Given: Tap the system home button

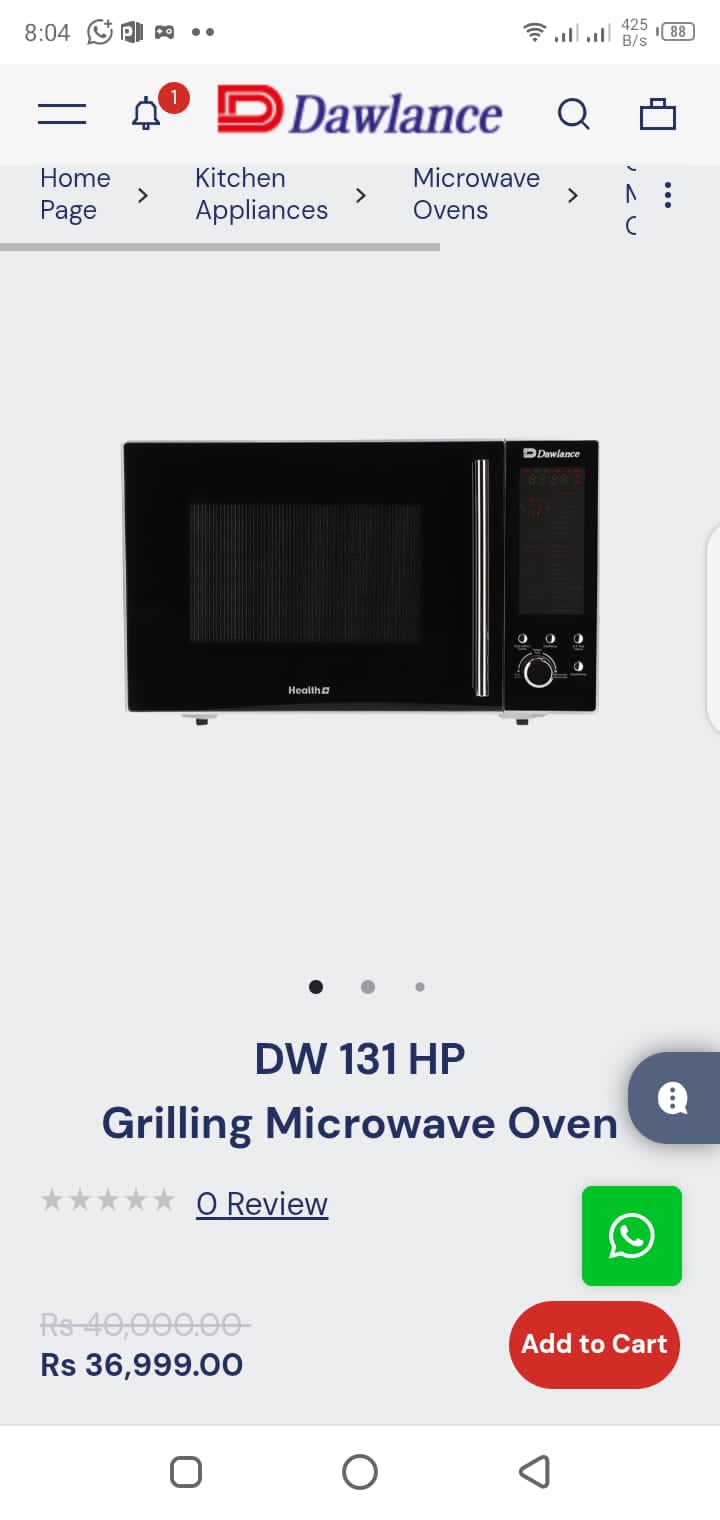Looking at the screenshot, I should coord(360,1472).
